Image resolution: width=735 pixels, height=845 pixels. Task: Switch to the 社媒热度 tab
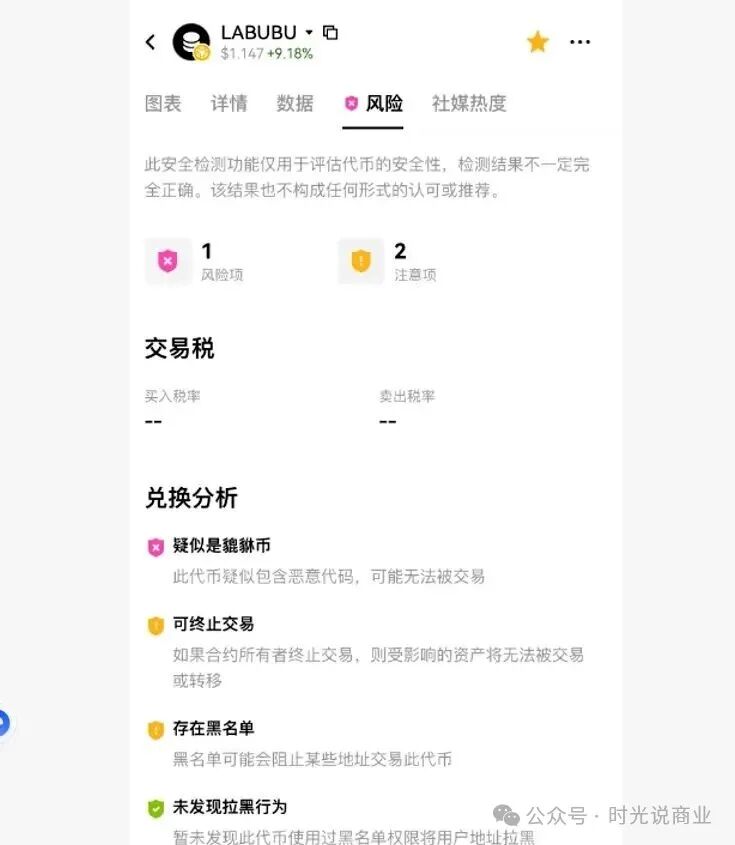[x=469, y=103]
